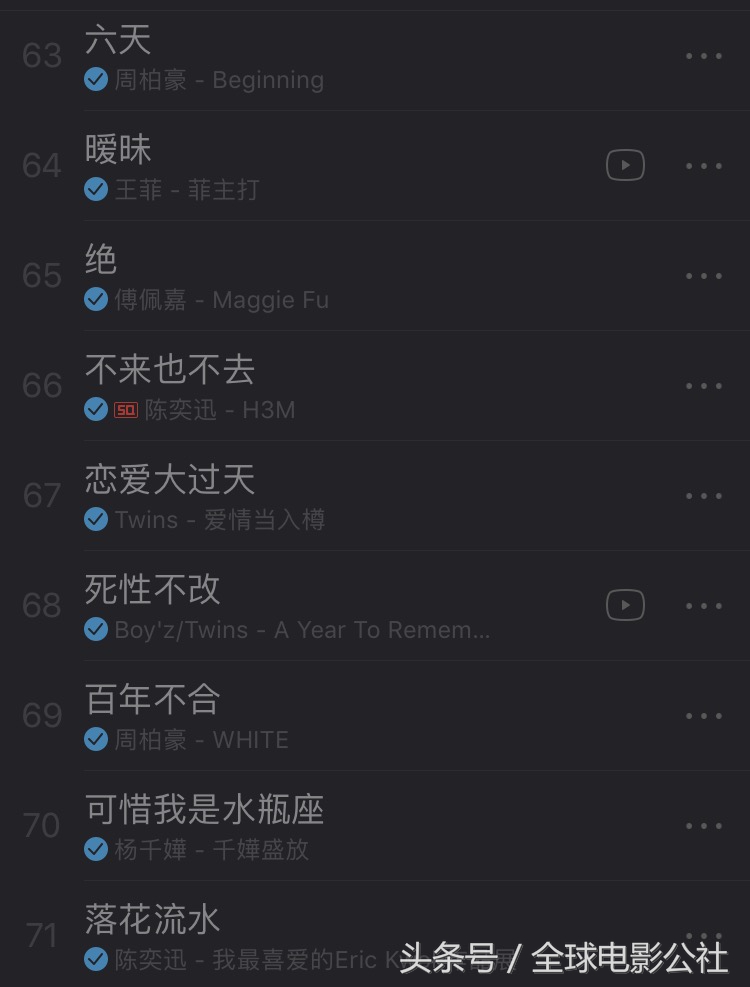This screenshot has width=750, height=987.
Task: Open the more options menu for 恋爱大过天
Action: pos(704,496)
